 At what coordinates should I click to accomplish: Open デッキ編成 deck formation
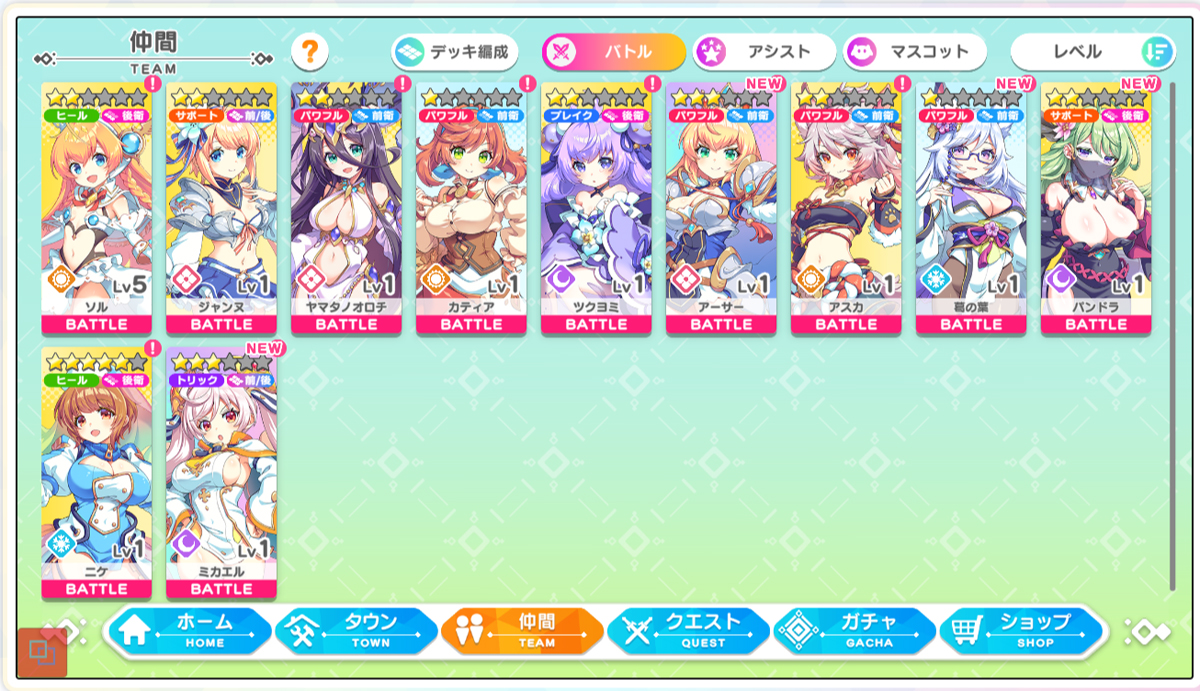[455, 51]
